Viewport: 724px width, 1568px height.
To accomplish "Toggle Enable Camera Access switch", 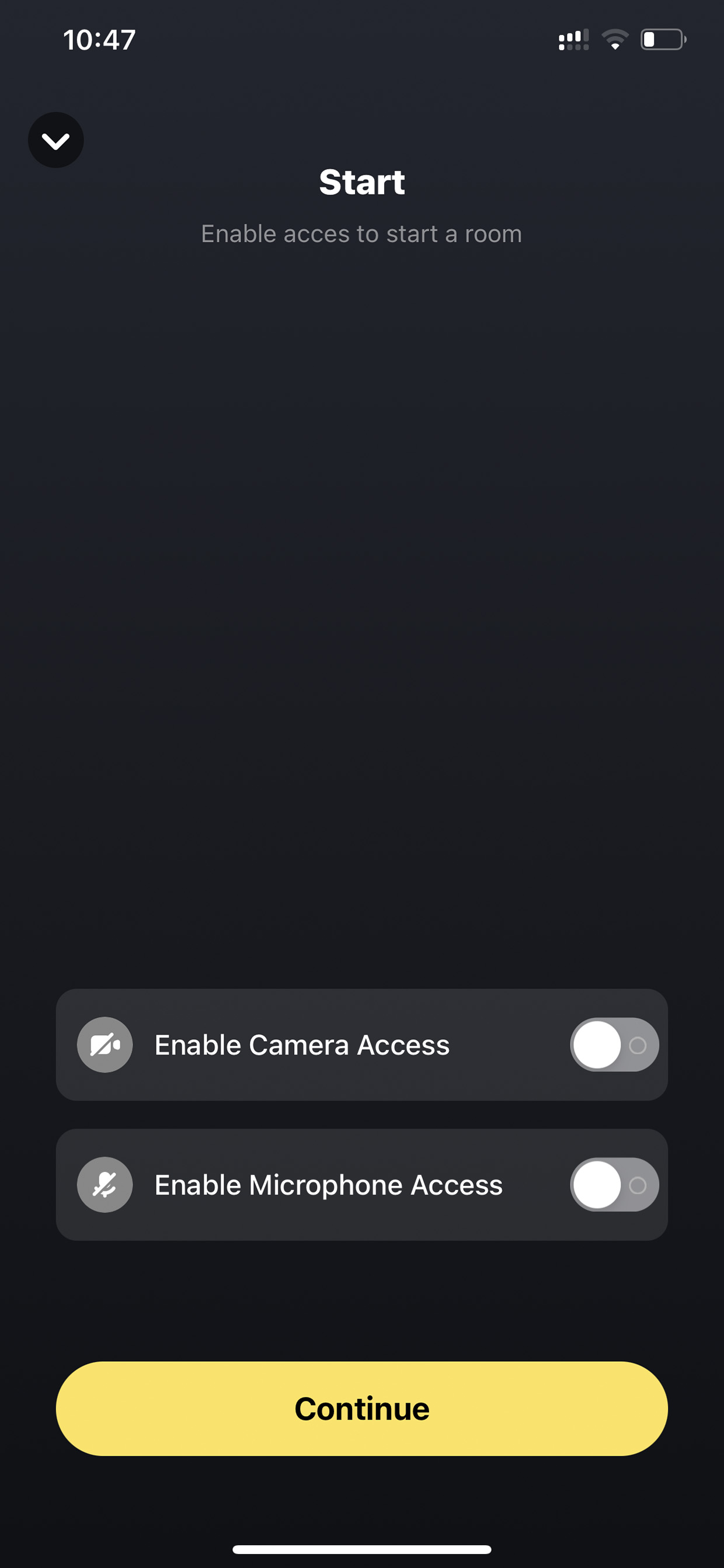I will 614,1045.
